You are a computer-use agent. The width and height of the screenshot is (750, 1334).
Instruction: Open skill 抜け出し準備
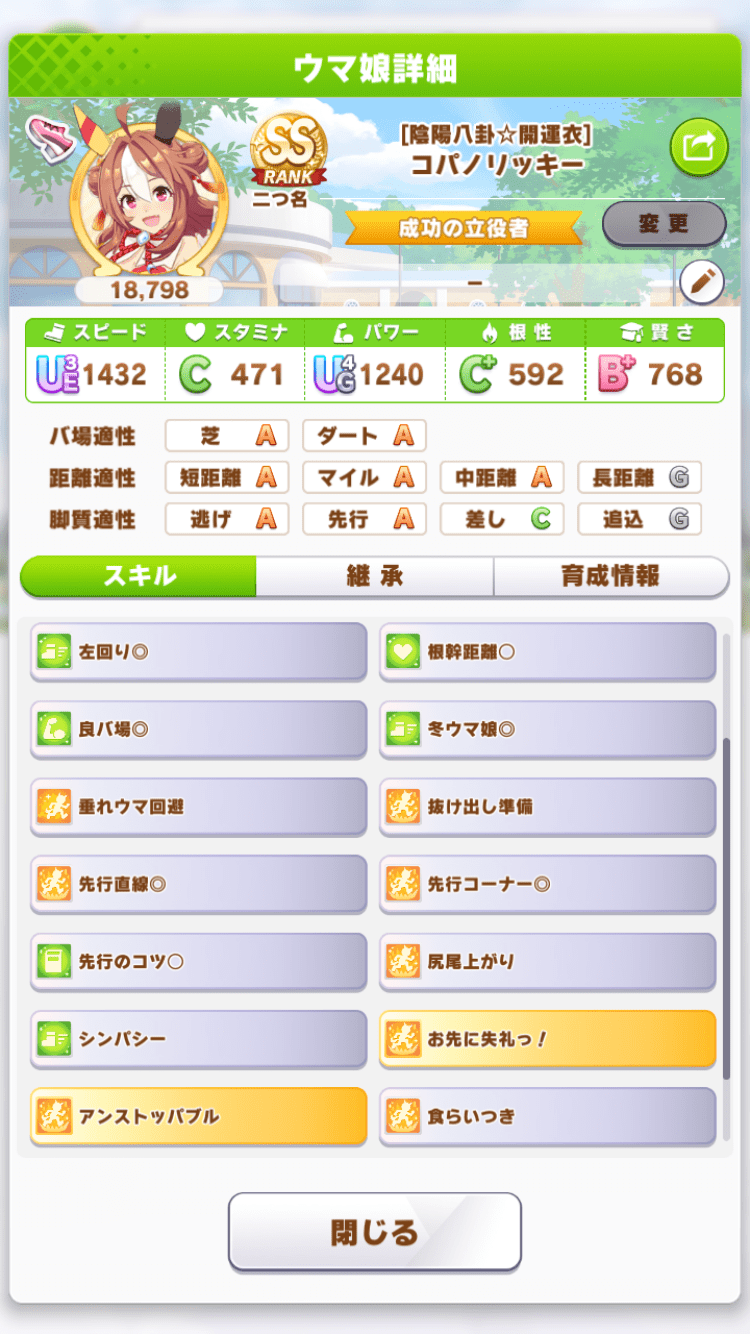[548, 807]
